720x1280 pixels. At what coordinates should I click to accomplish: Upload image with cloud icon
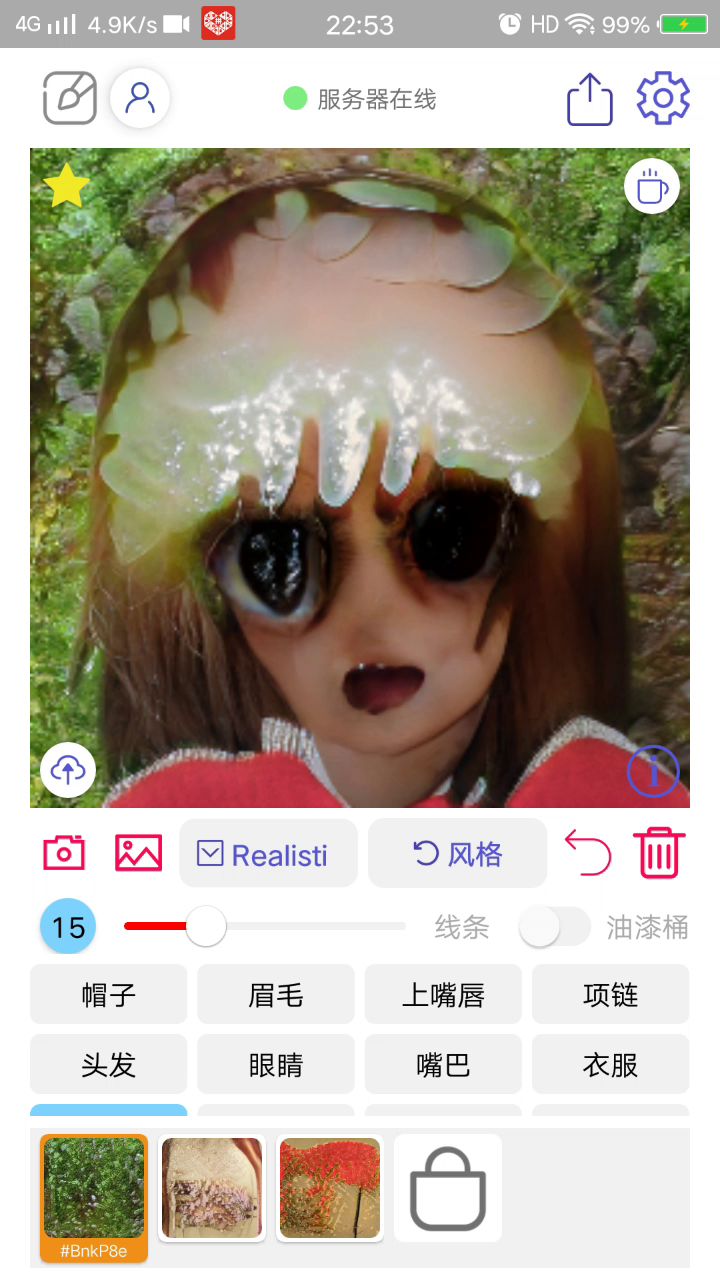pos(68,770)
